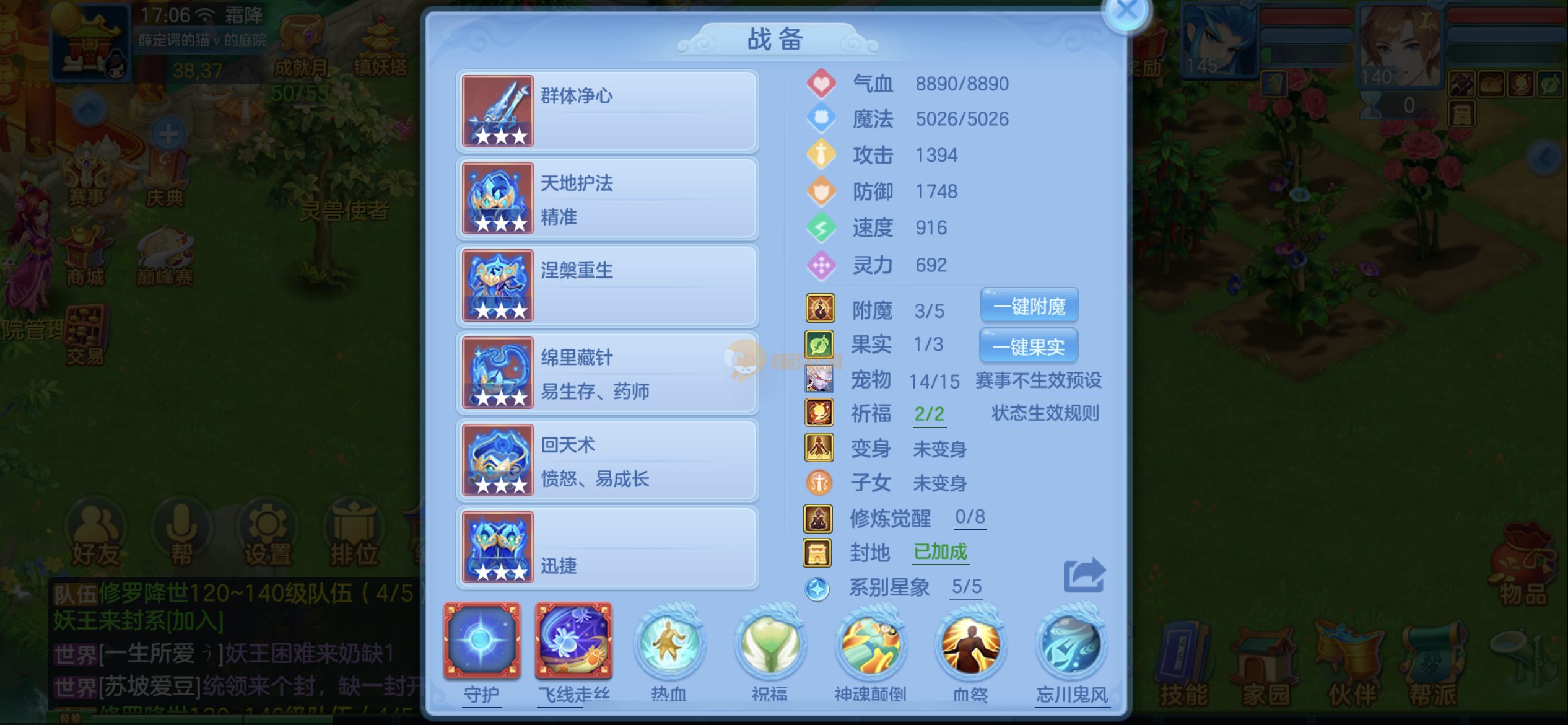
Task: Open the 神魂颠倒 skill icon
Action: (870, 644)
